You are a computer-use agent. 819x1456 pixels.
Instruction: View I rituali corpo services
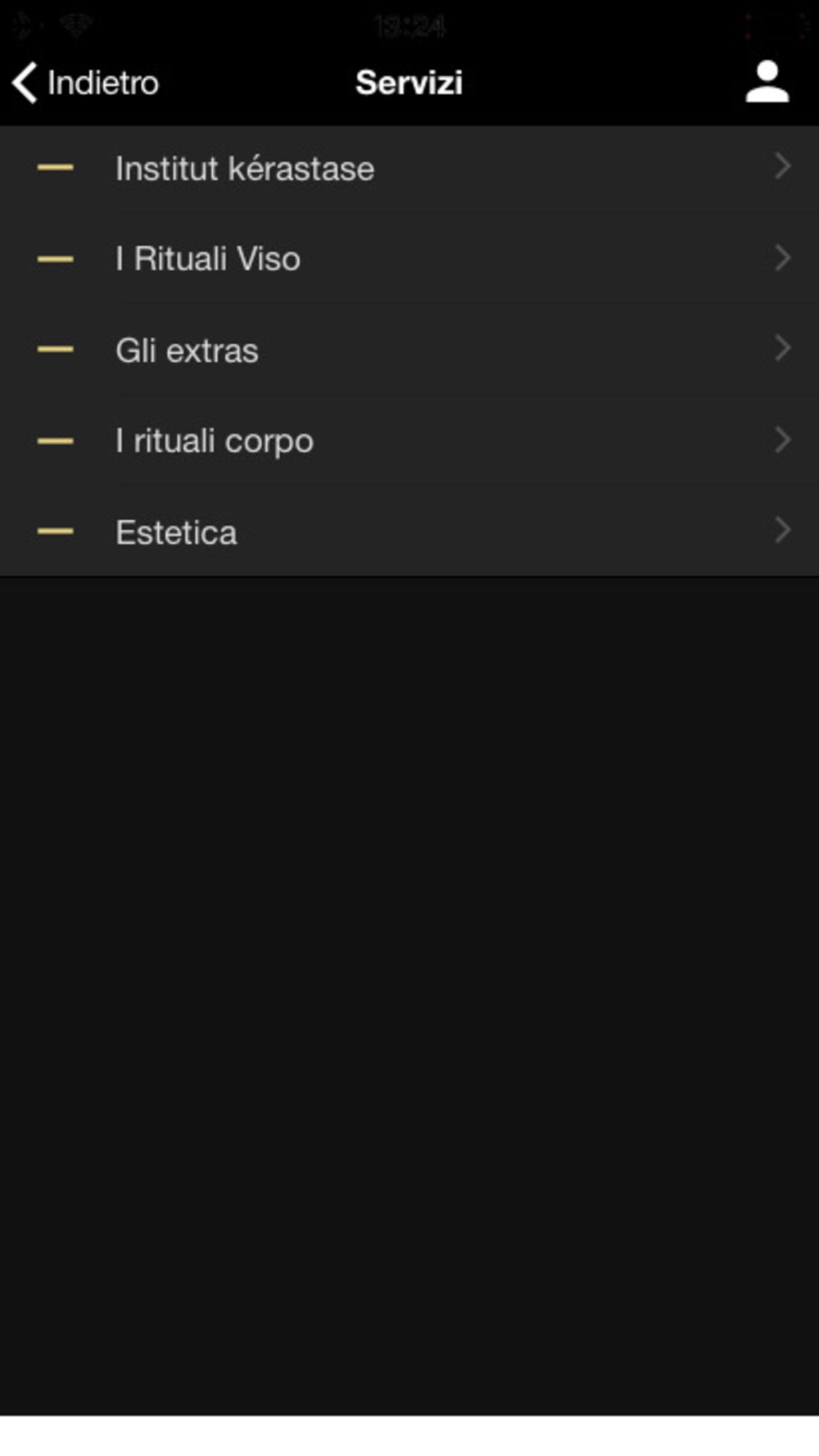215,441
